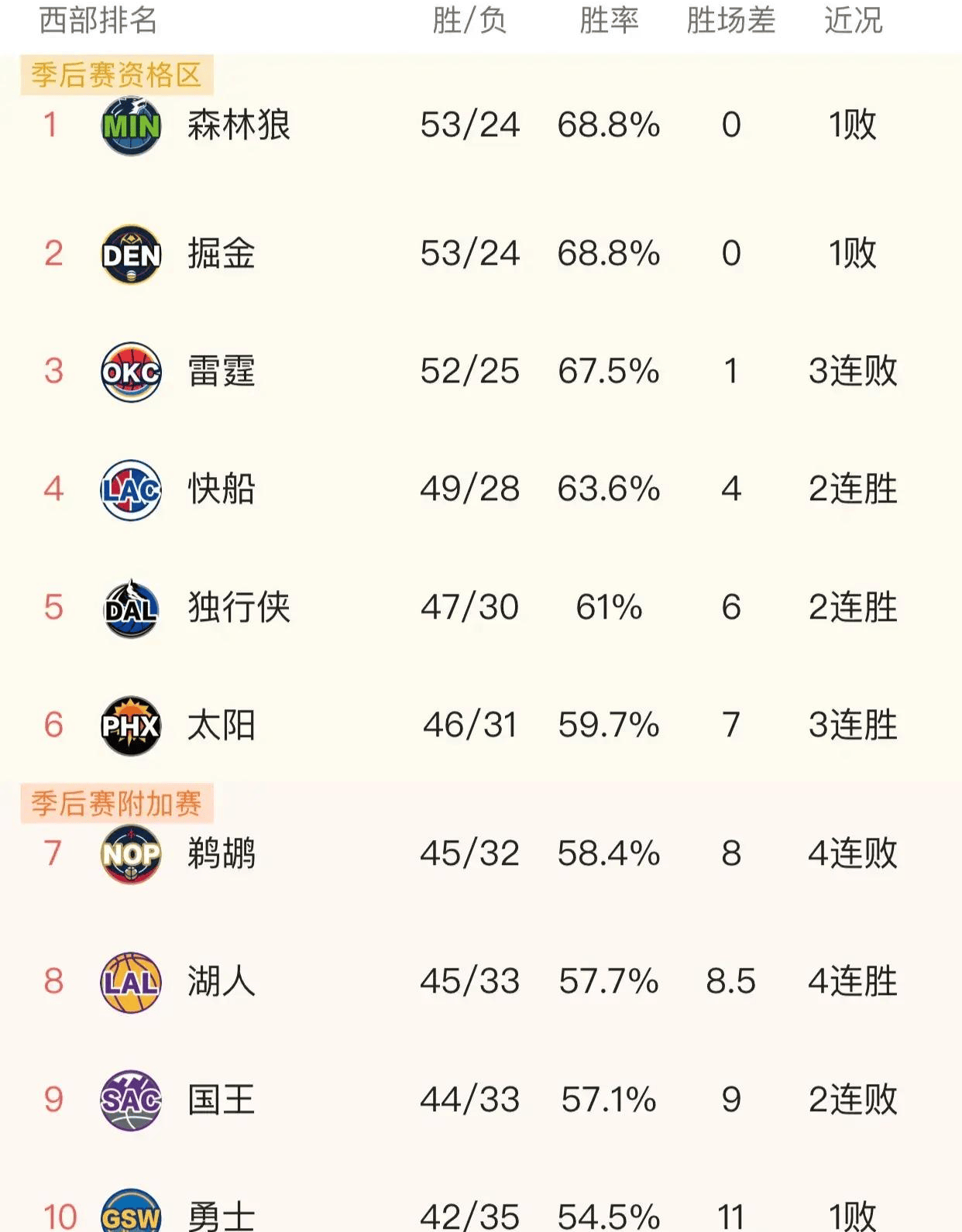Image resolution: width=962 pixels, height=1232 pixels.
Task: Expand the 季后赛资格区 section
Action: click(x=116, y=76)
